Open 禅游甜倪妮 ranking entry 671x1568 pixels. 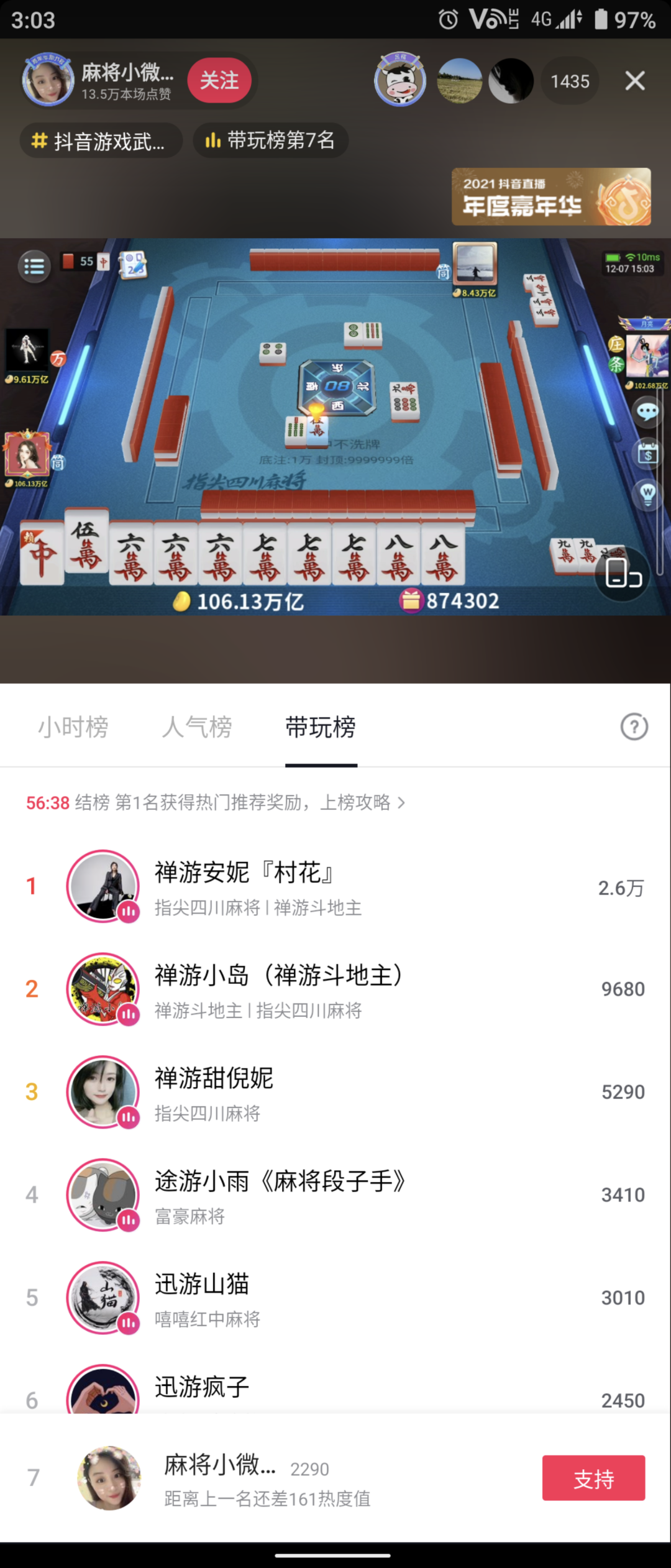335,1092
